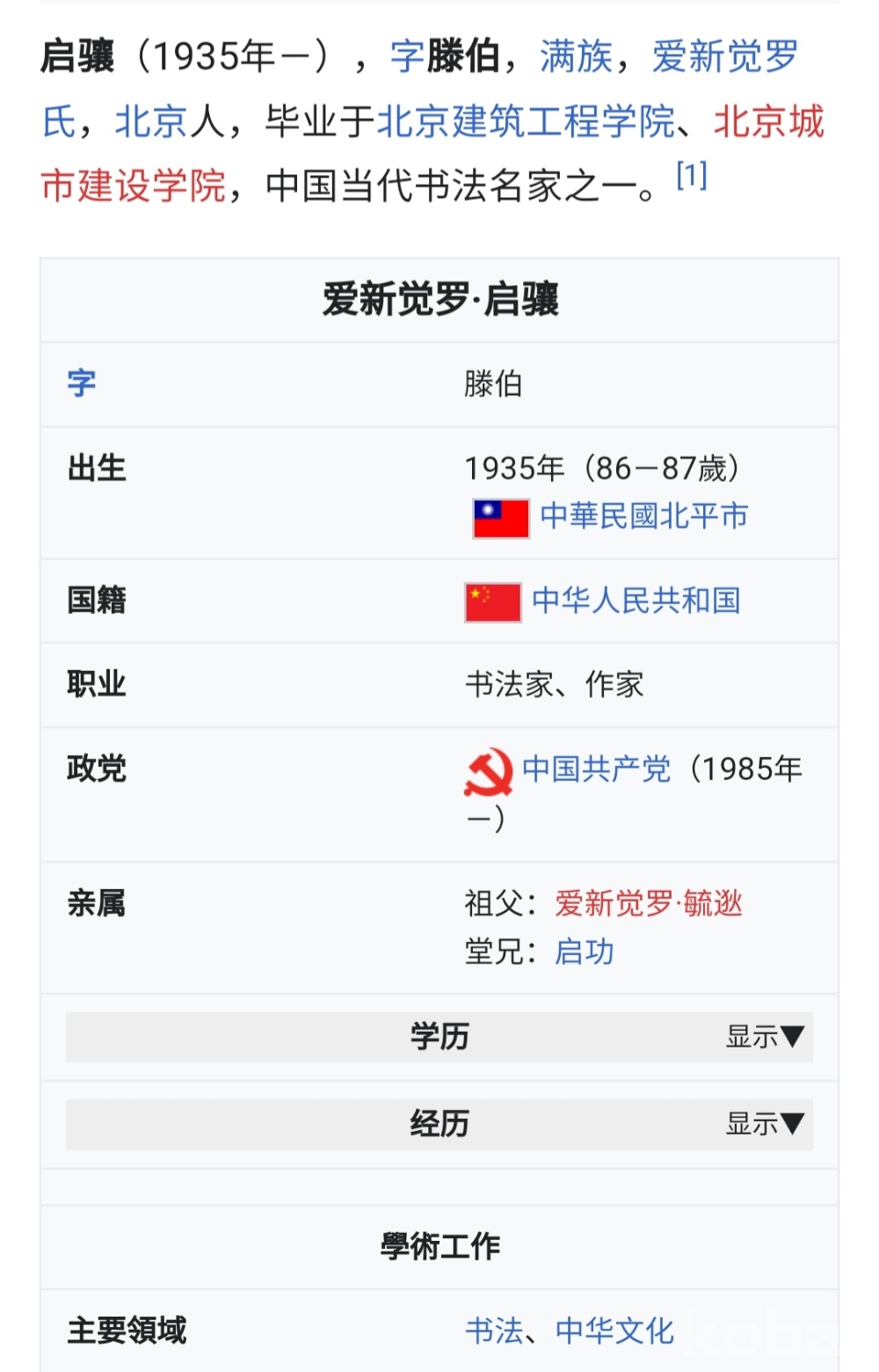Open the 满族 link
Viewport: 879px width, 1372px height.
[x=576, y=57]
